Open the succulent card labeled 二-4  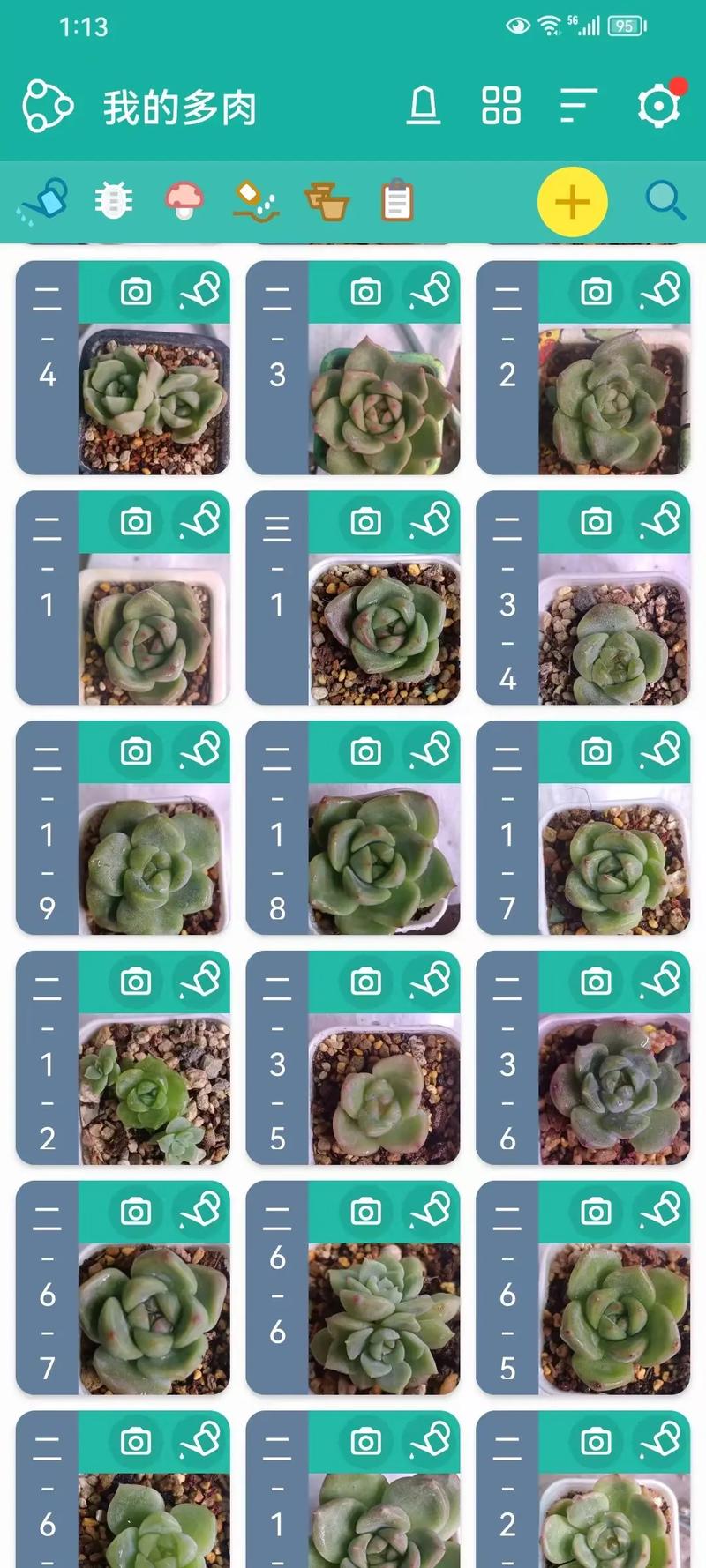[154, 399]
